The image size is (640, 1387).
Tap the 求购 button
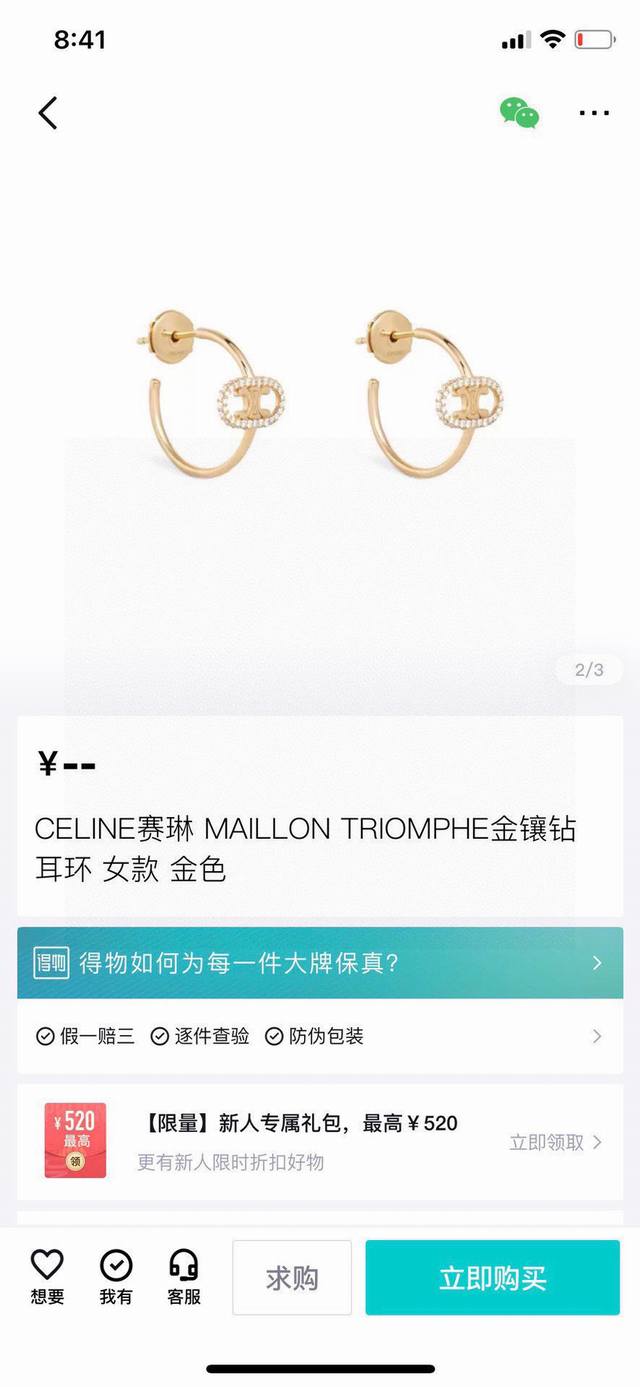292,1277
